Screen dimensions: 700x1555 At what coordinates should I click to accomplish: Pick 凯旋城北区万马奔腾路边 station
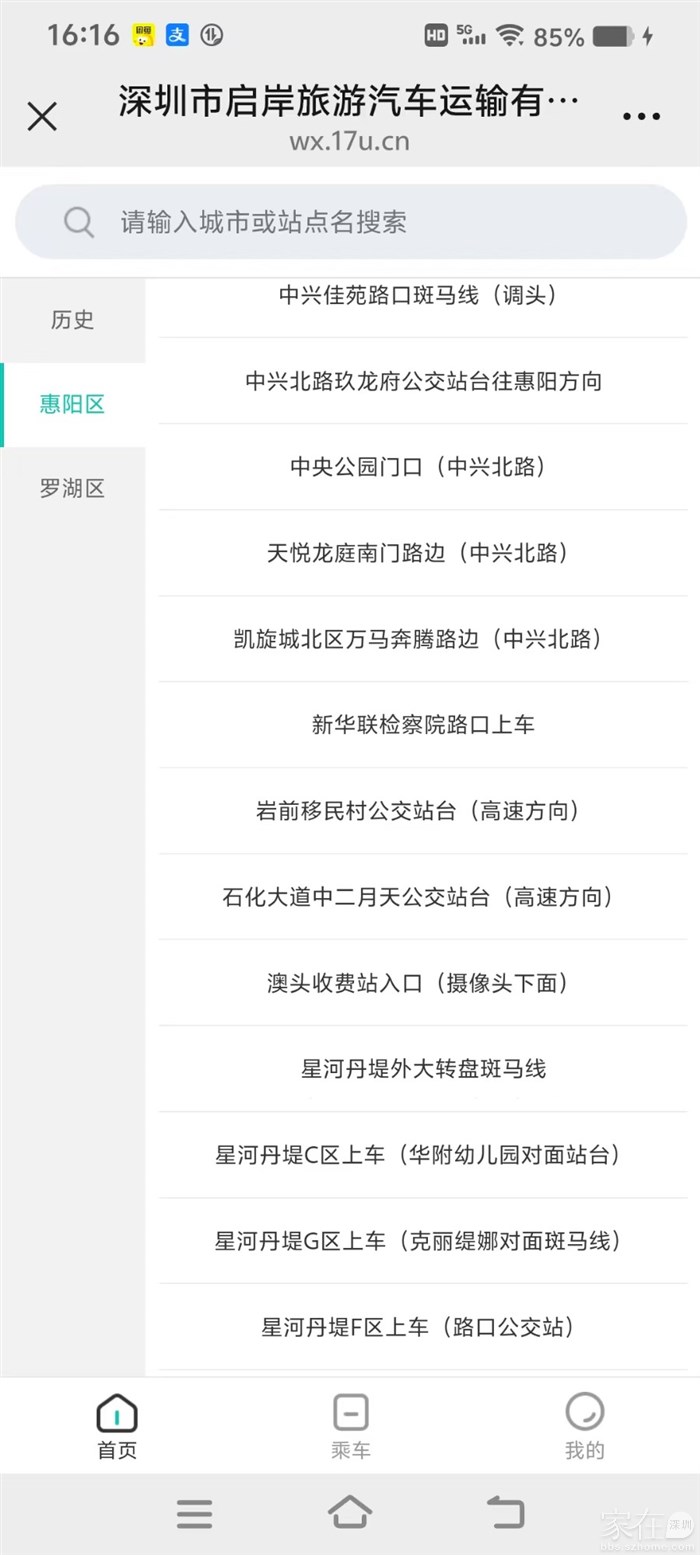(423, 639)
